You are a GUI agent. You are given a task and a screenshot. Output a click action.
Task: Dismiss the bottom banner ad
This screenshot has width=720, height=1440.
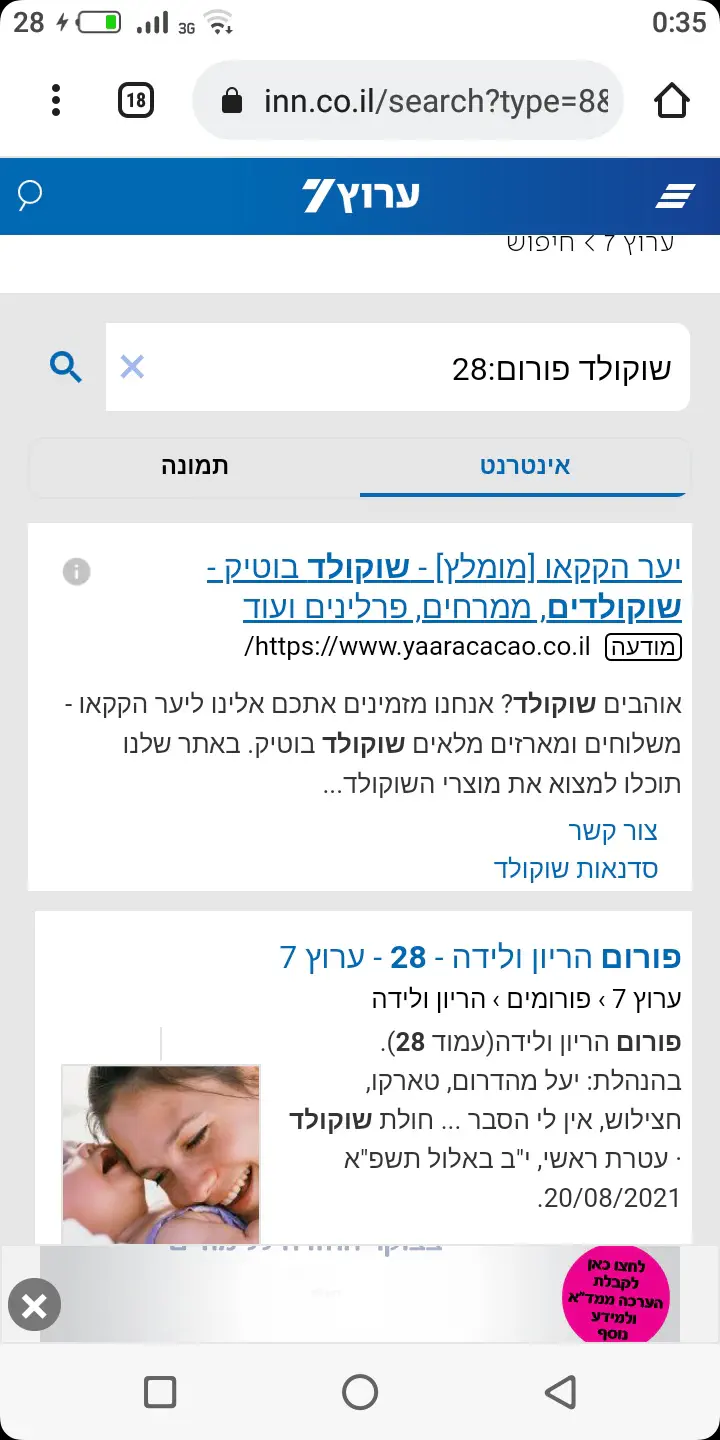point(34,1305)
